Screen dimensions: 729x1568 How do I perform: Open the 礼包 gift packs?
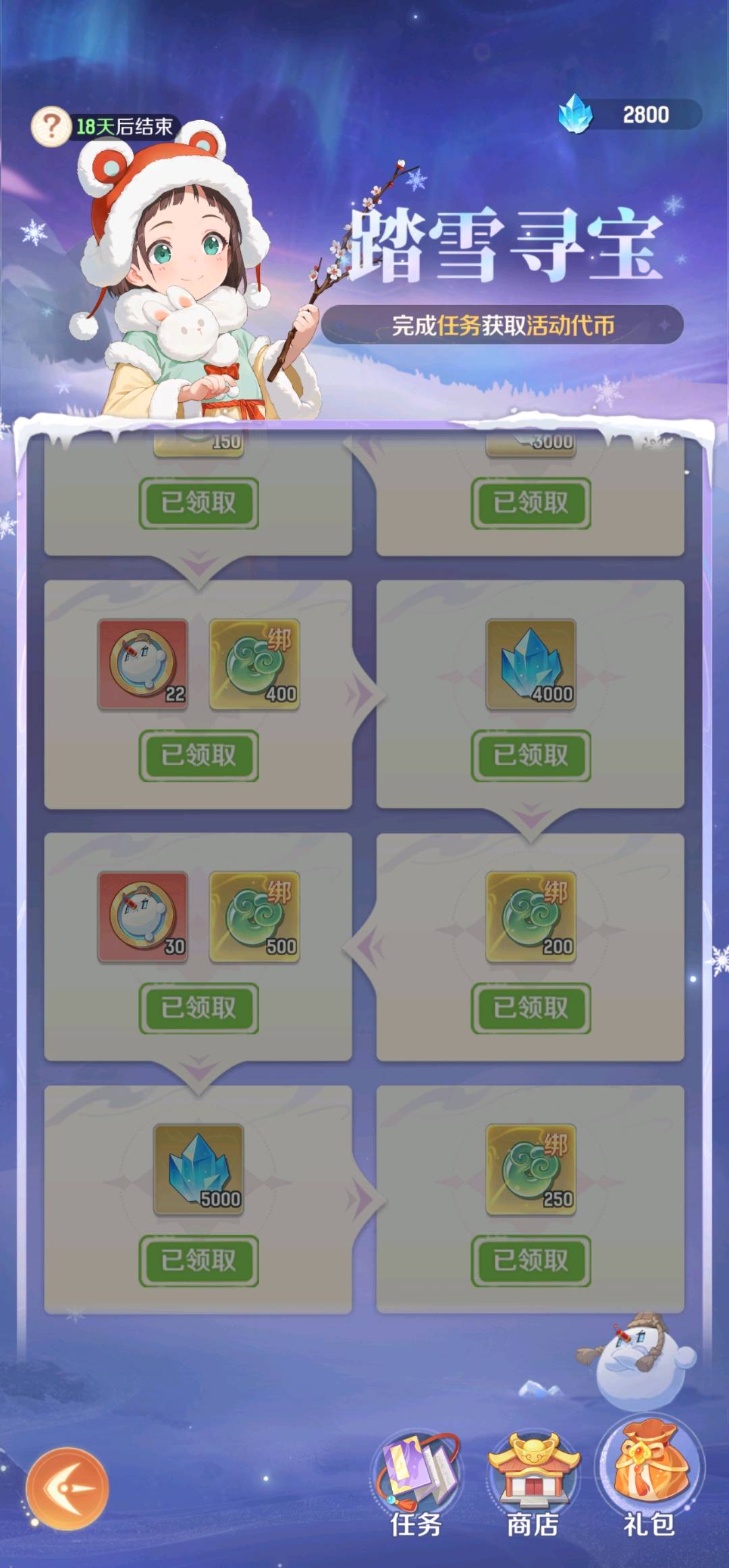[649, 1480]
